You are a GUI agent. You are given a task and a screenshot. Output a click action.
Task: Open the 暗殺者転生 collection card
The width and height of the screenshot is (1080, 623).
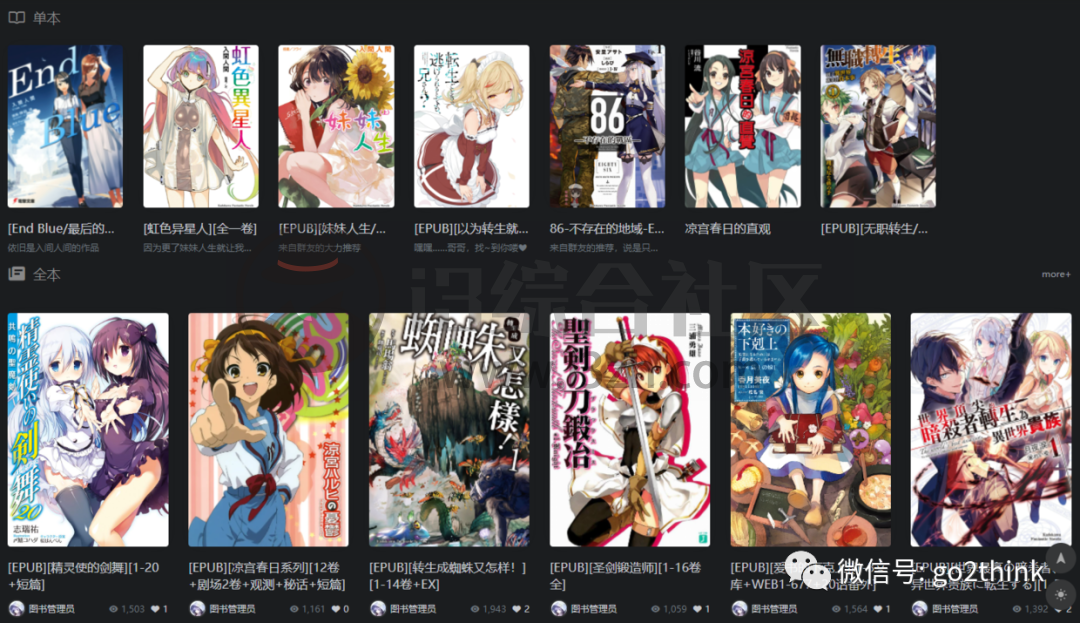click(x=990, y=430)
